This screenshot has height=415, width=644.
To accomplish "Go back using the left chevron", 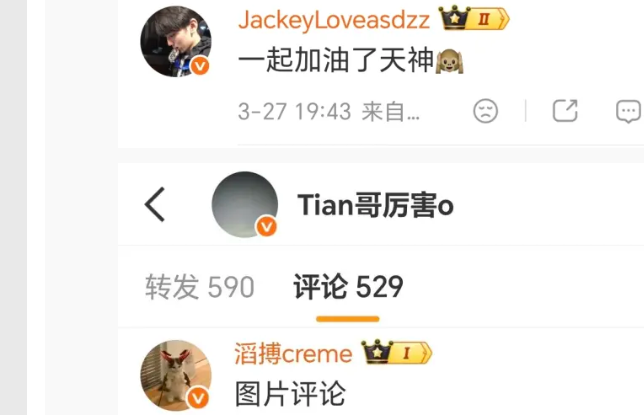I will tap(155, 205).
